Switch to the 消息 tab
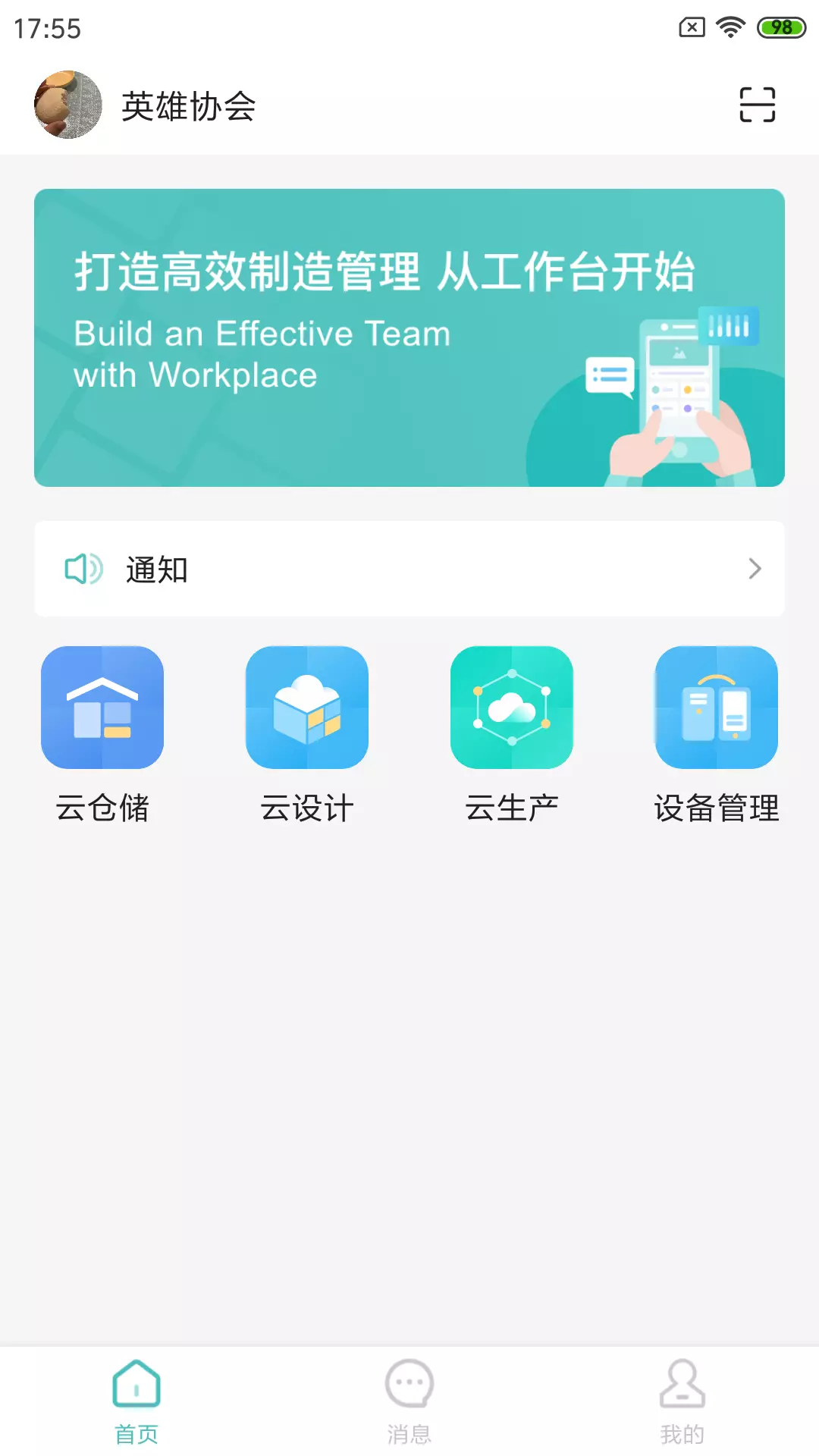 click(x=409, y=1401)
